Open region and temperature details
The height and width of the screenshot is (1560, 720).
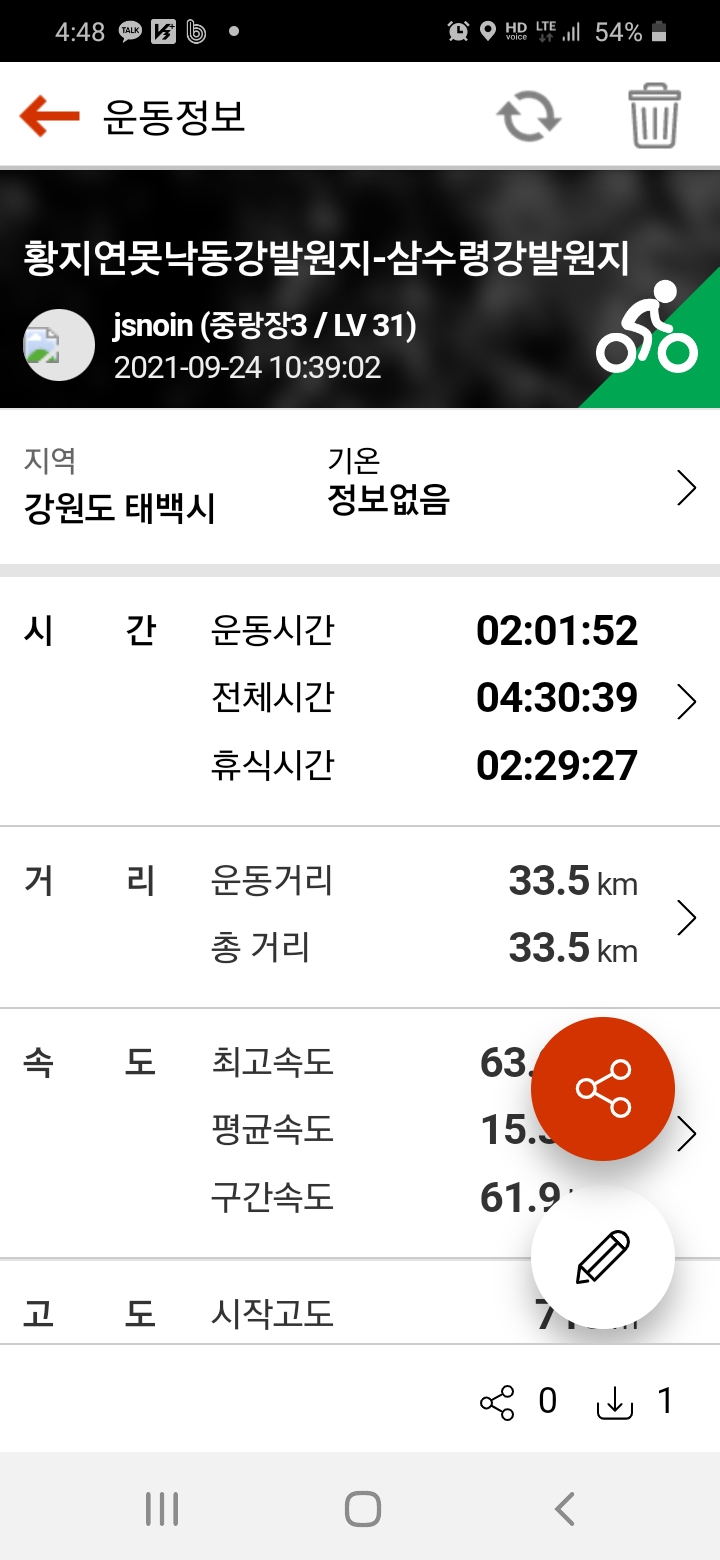click(686, 489)
